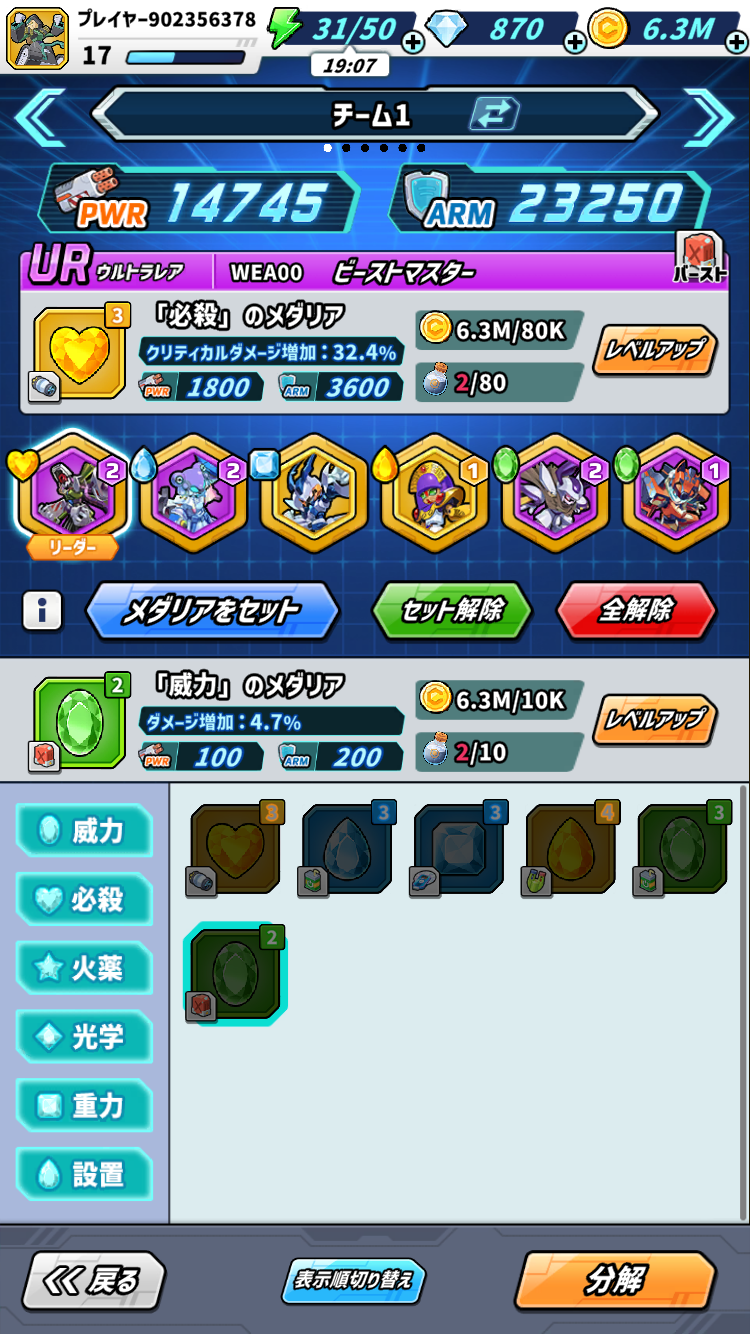Remove all with the 全解除 button
The image size is (750, 1334).
click(x=636, y=610)
